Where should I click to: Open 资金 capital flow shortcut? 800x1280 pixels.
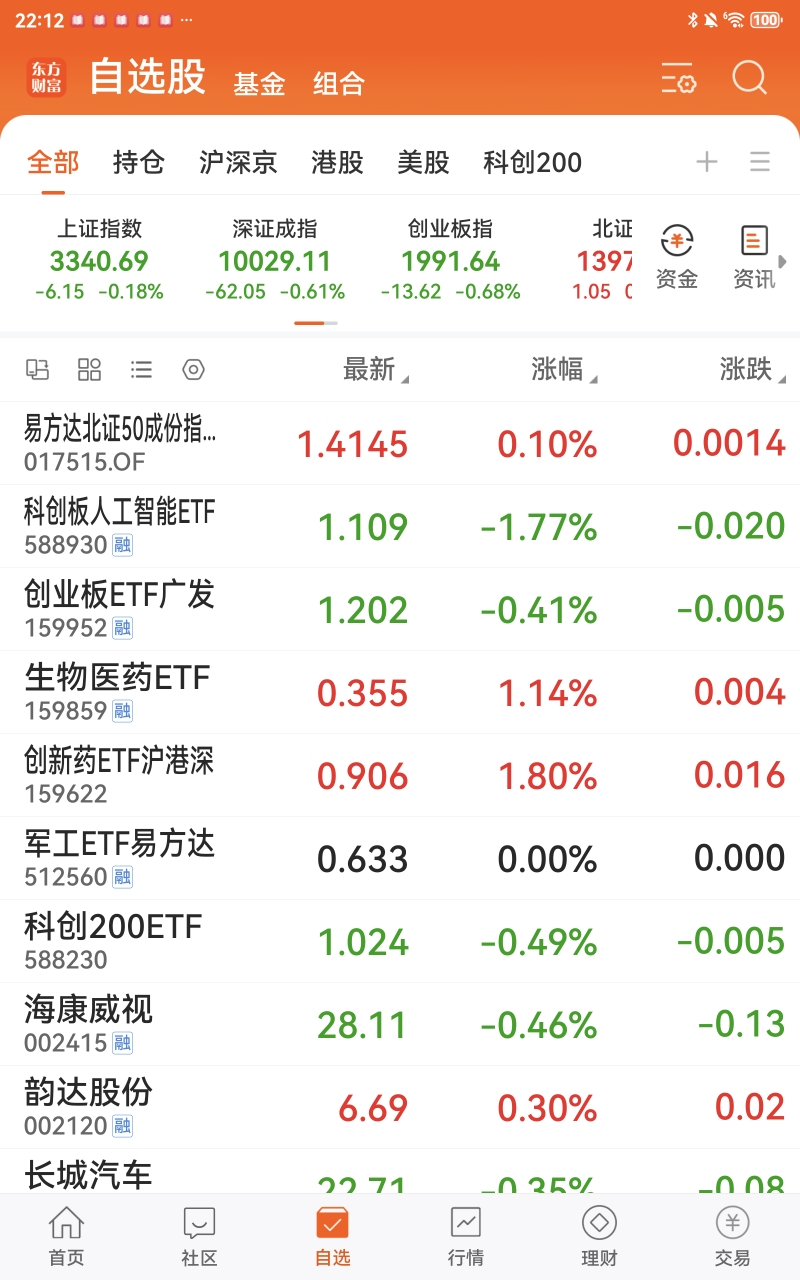[677, 258]
